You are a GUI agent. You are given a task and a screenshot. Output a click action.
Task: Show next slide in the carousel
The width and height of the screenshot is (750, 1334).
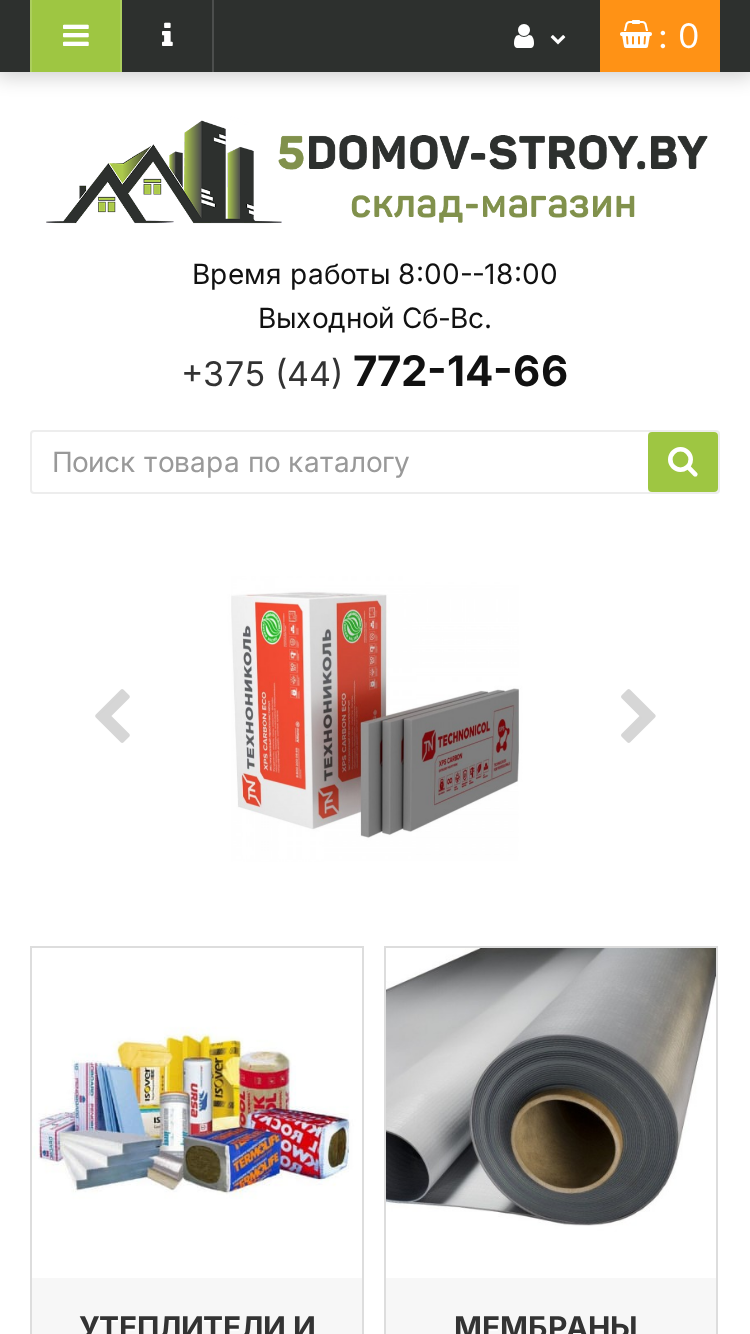click(x=637, y=716)
